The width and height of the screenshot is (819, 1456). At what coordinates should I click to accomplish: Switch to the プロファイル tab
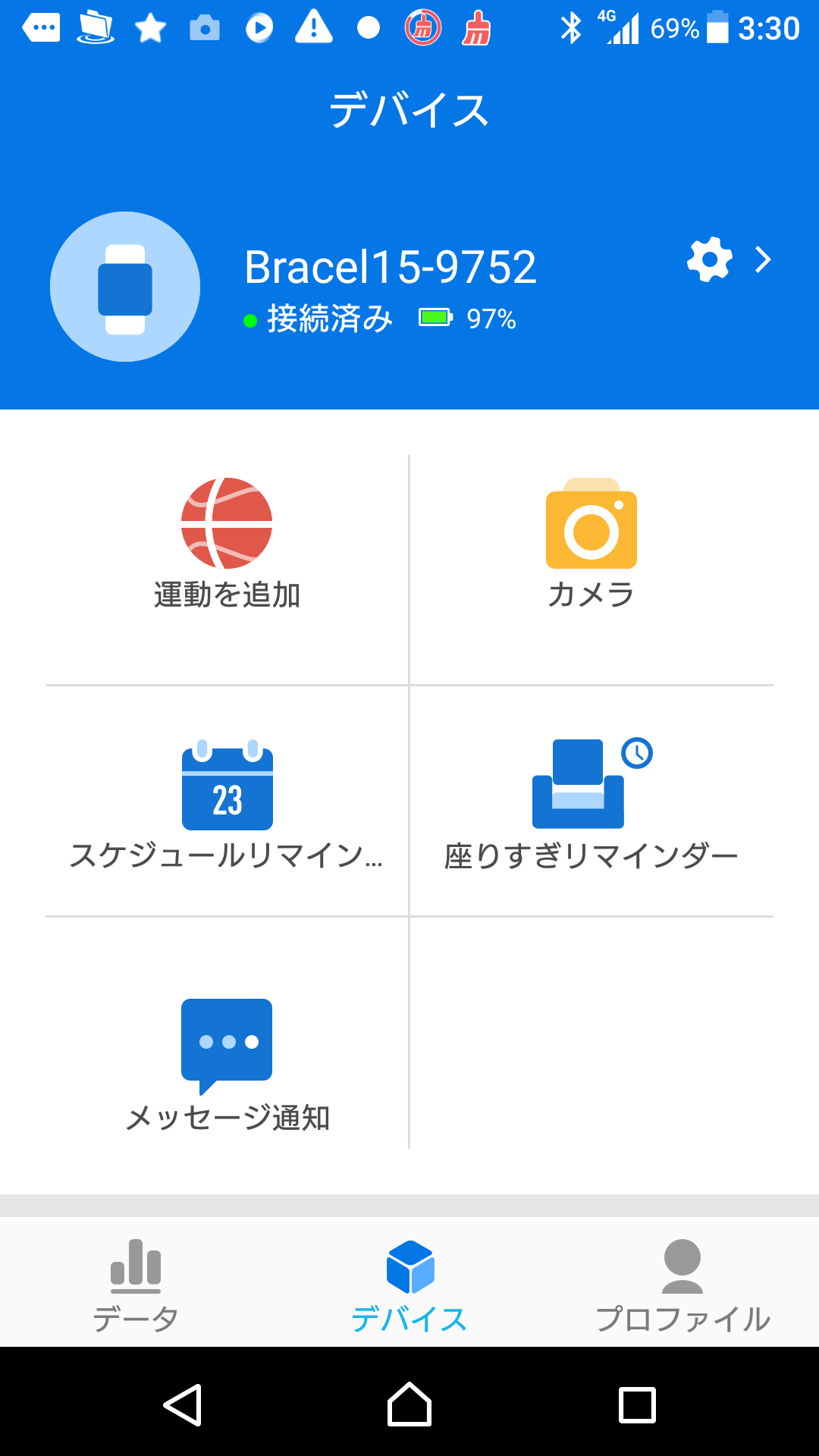pyautogui.click(x=682, y=1285)
